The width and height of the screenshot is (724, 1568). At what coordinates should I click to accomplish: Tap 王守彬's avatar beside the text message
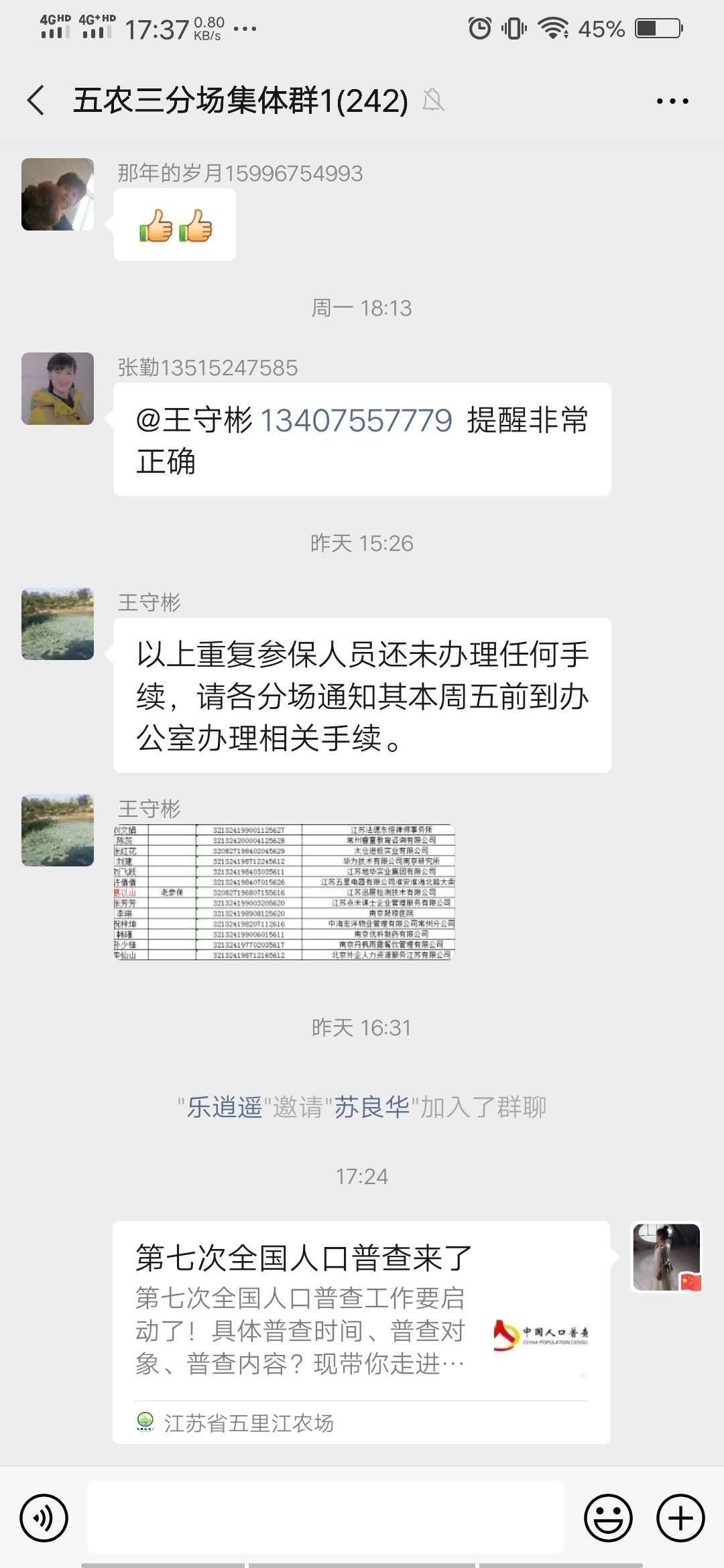point(58,624)
